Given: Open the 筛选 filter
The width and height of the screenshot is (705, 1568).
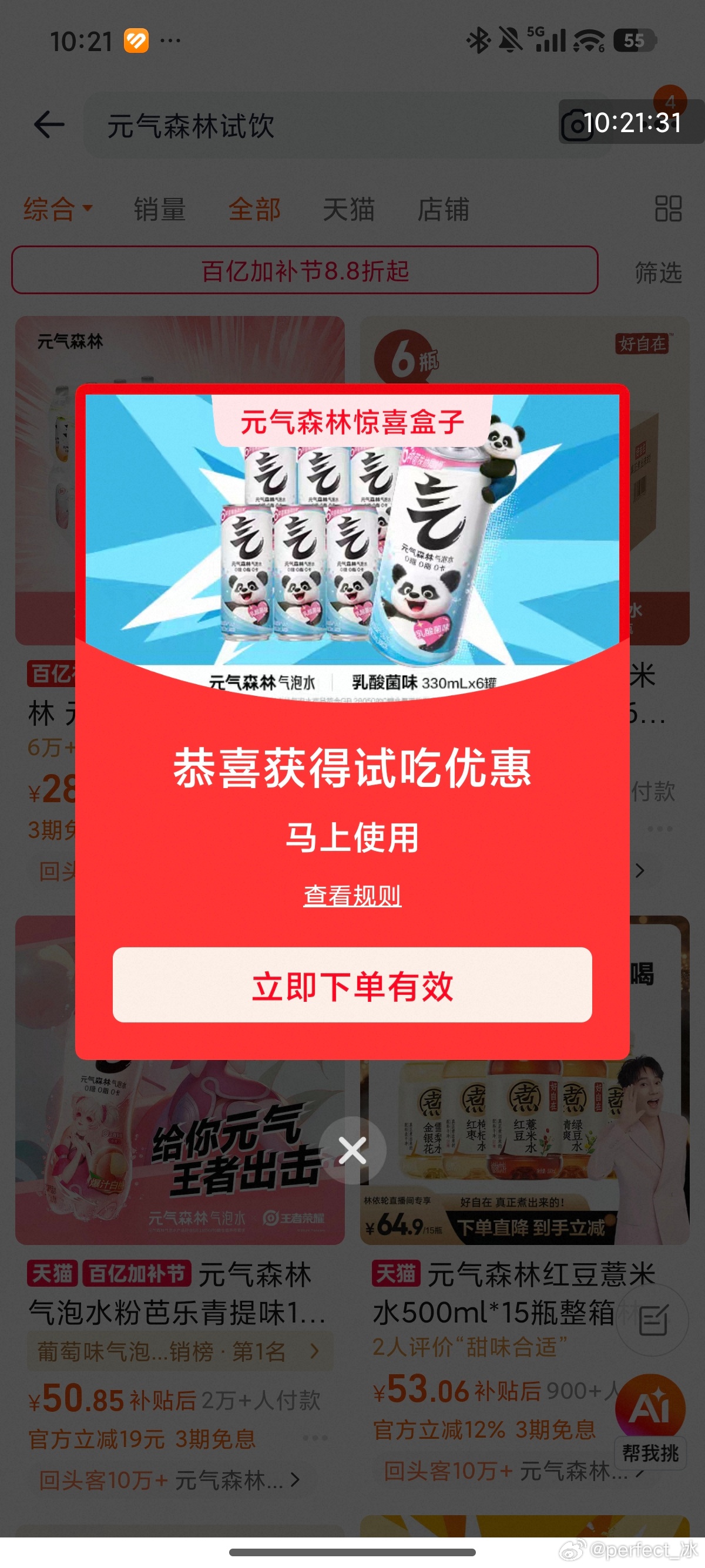Looking at the screenshot, I should coord(657,271).
